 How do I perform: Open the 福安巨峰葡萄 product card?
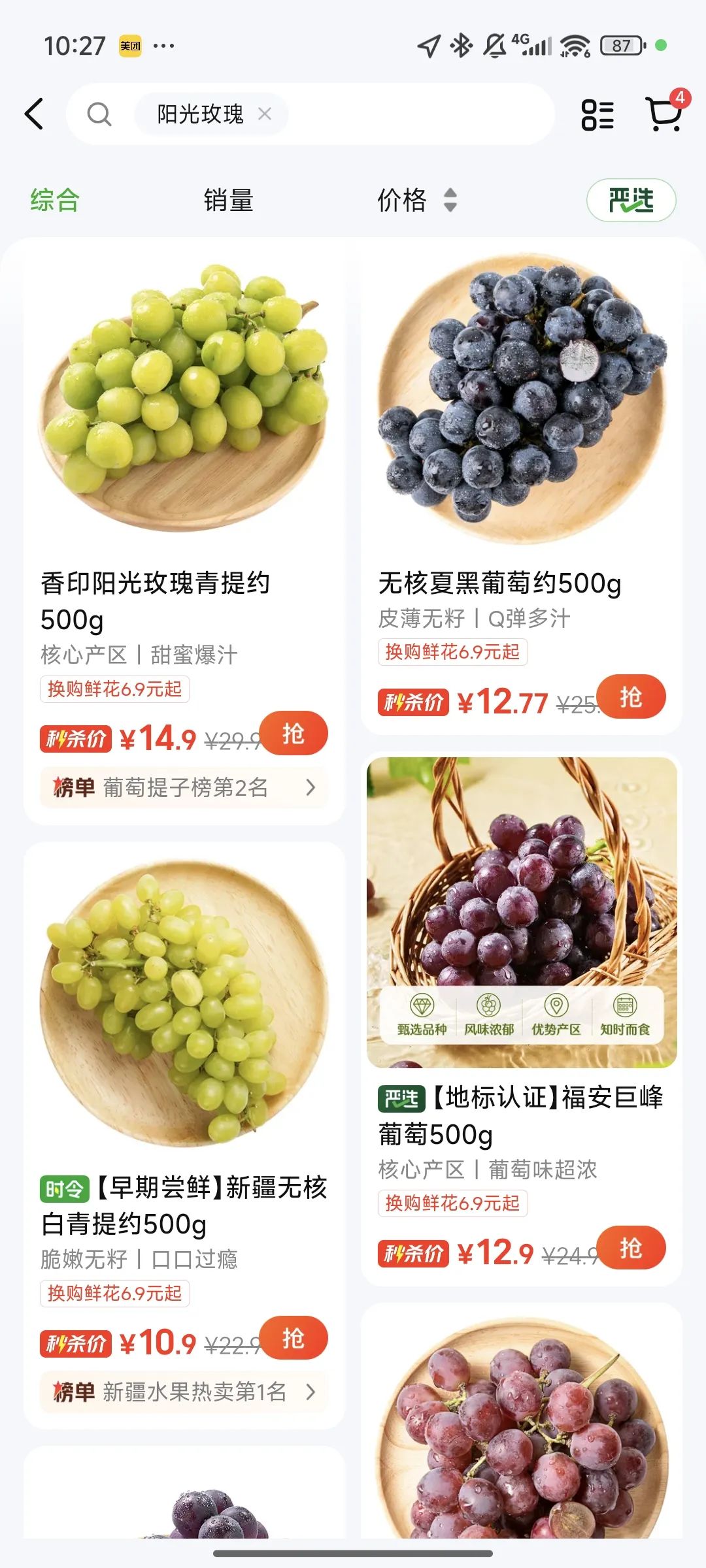(521, 915)
